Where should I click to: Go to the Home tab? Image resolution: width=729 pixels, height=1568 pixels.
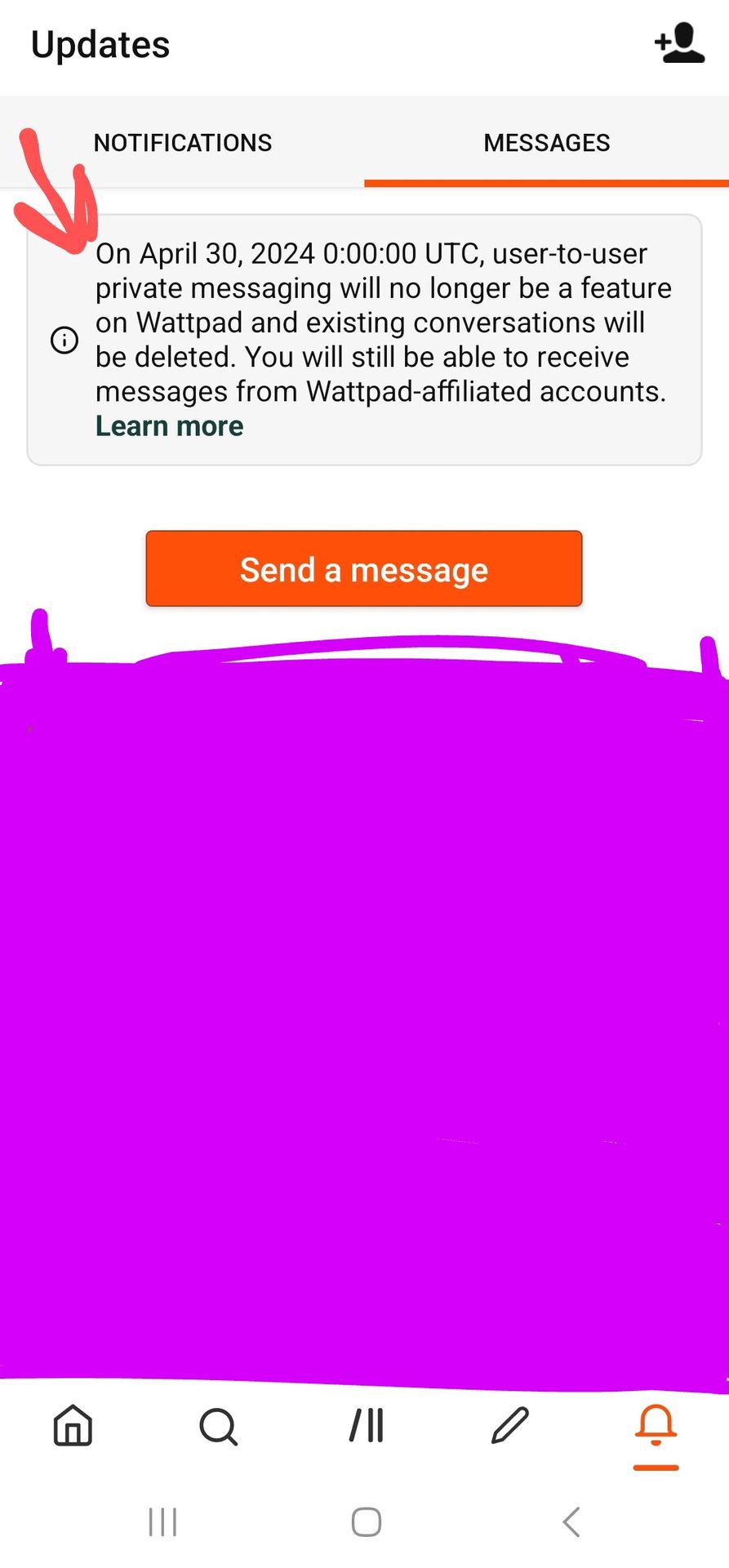pyautogui.click(x=73, y=1427)
